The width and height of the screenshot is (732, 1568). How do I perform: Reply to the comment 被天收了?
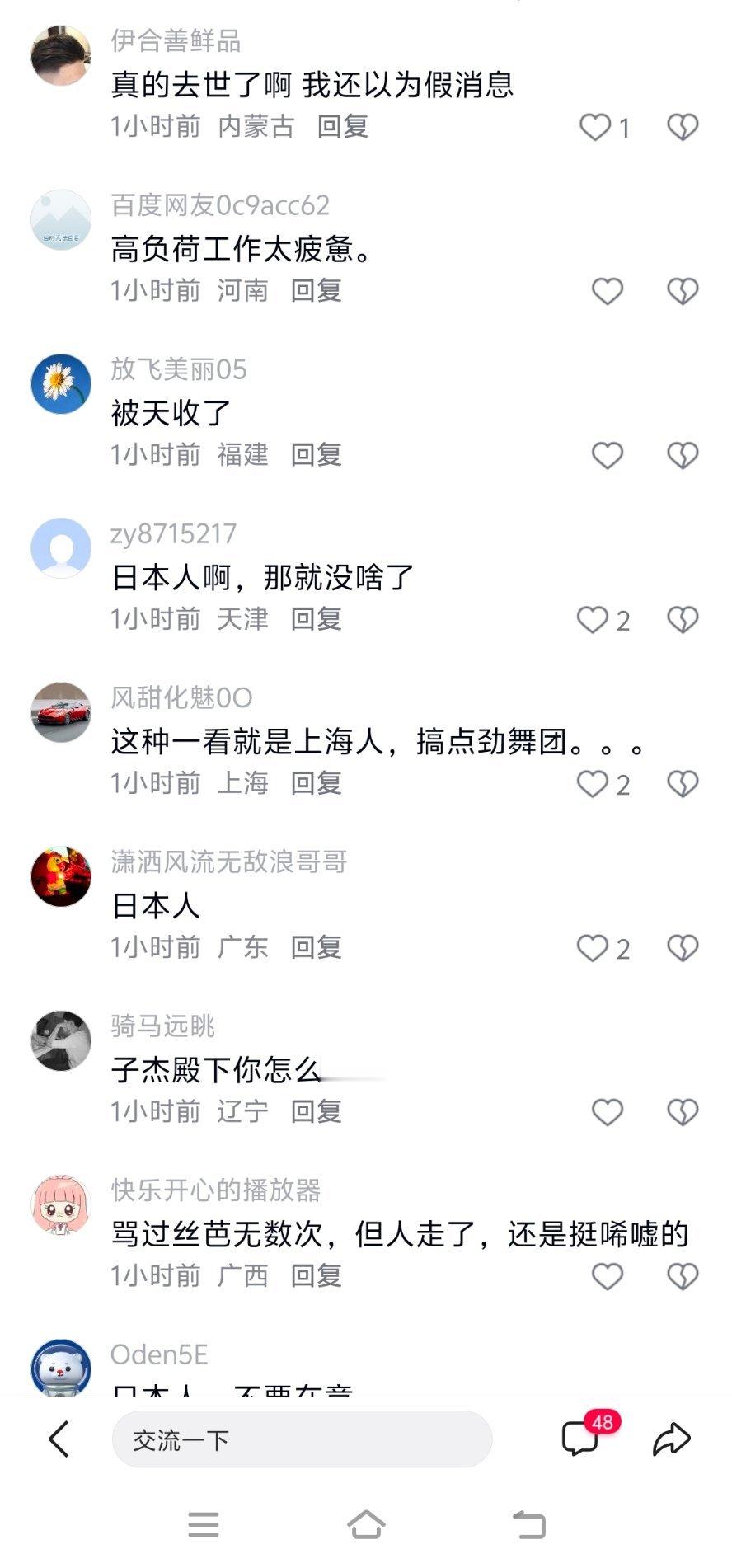[314, 455]
